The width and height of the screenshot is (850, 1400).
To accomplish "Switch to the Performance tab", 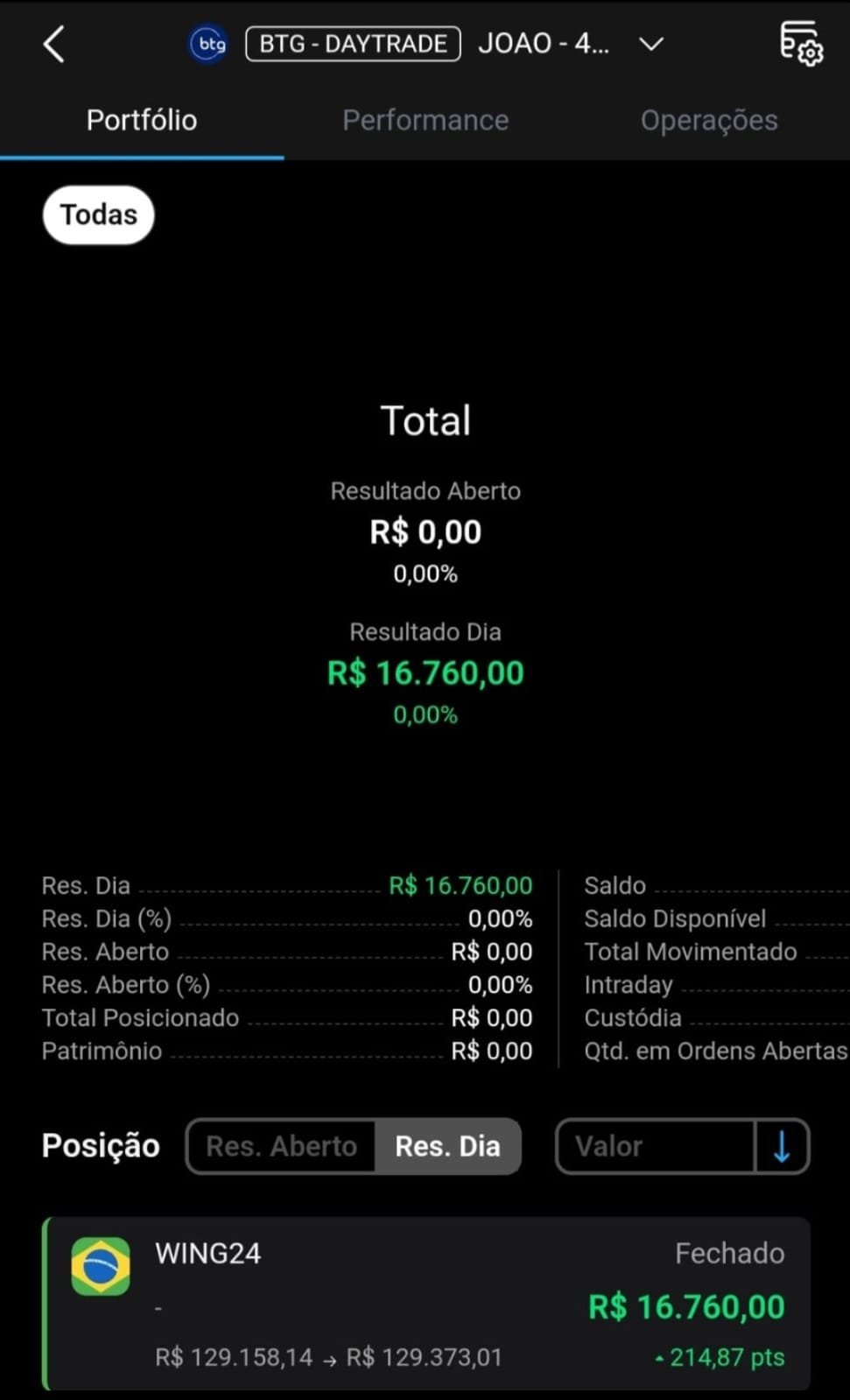I will click(x=425, y=120).
